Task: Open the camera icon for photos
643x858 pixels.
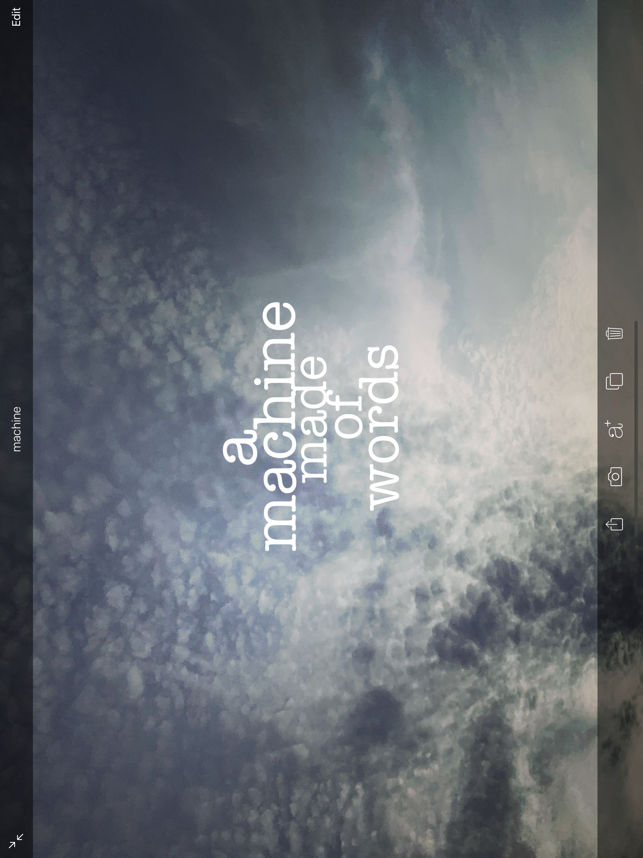Action: click(615, 477)
